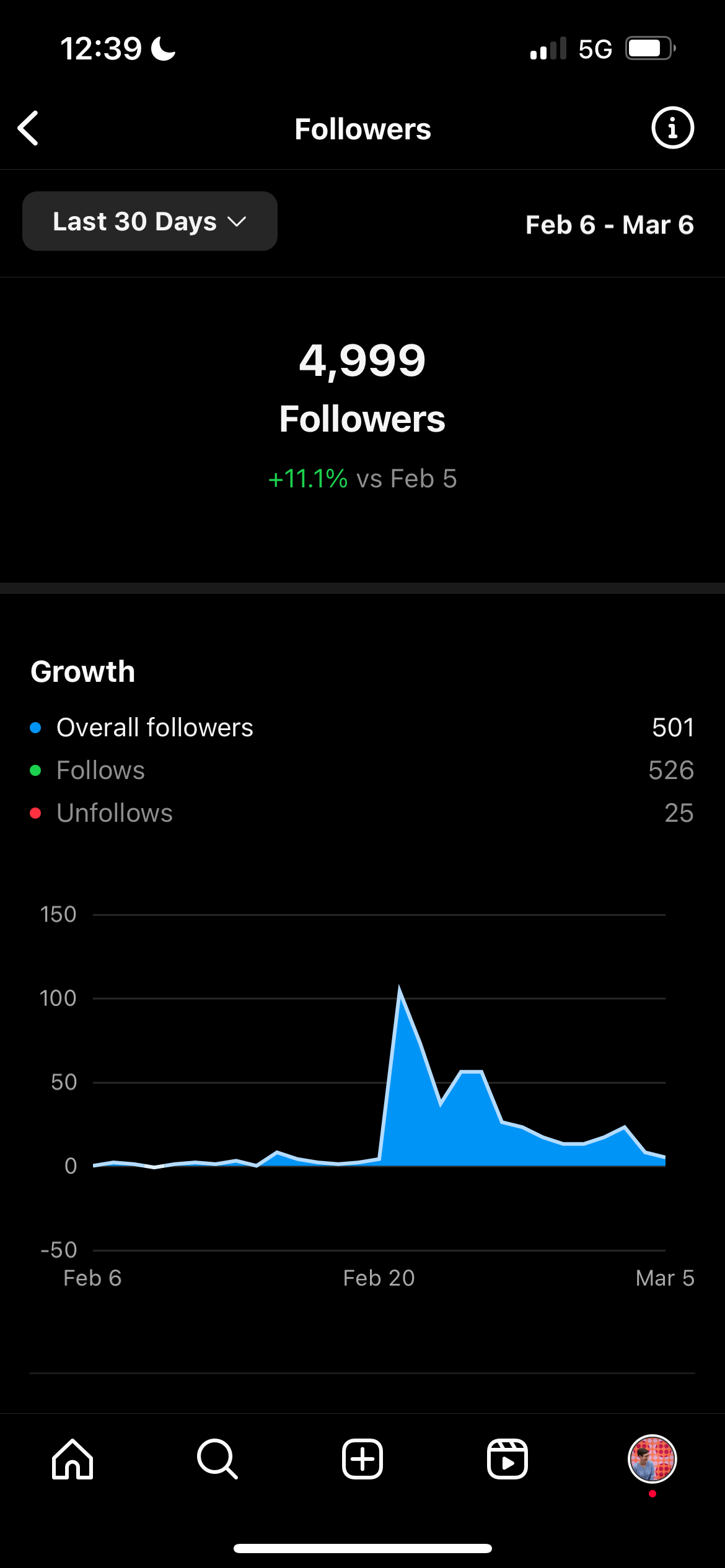Image resolution: width=725 pixels, height=1568 pixels.
Task: Open the Search tab
Action: tap(217, 1459)
